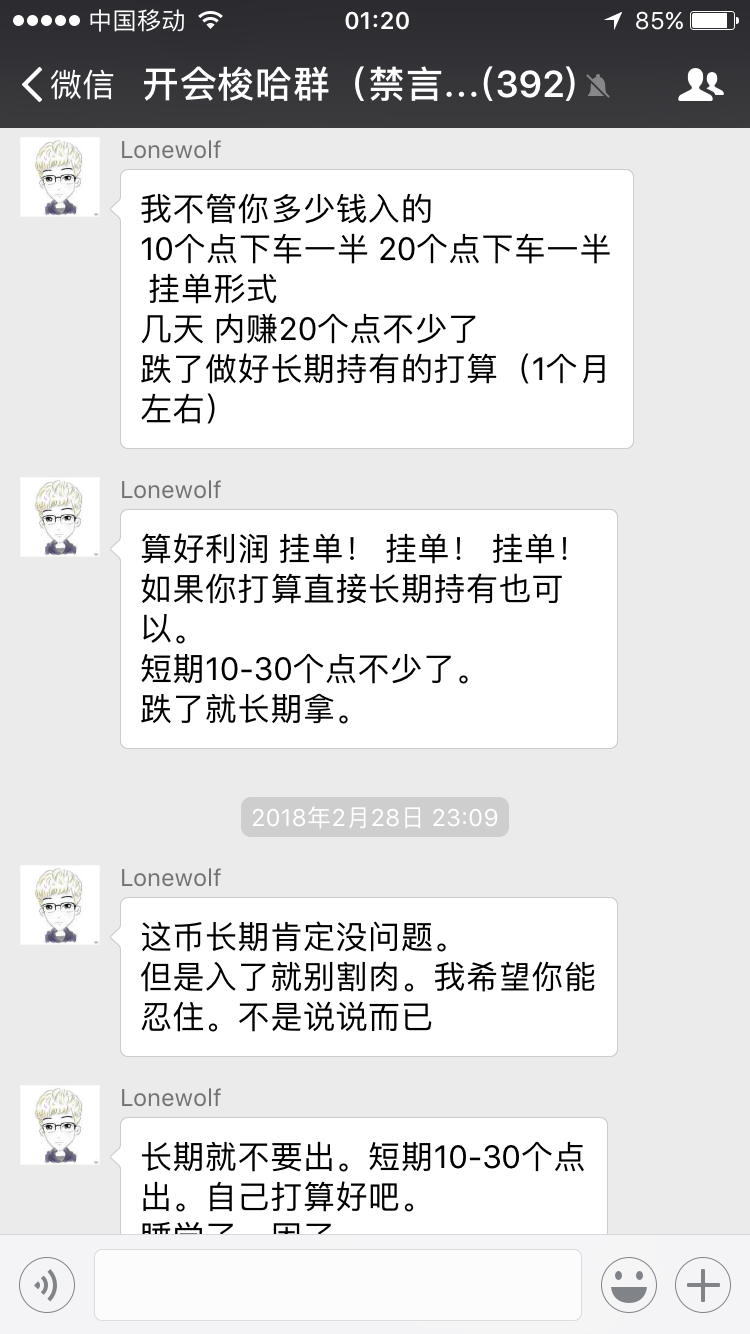Open the group members info icon
Image resolution: width=750 pixels, height=1334 pixels.
click(x=700, y=85)
